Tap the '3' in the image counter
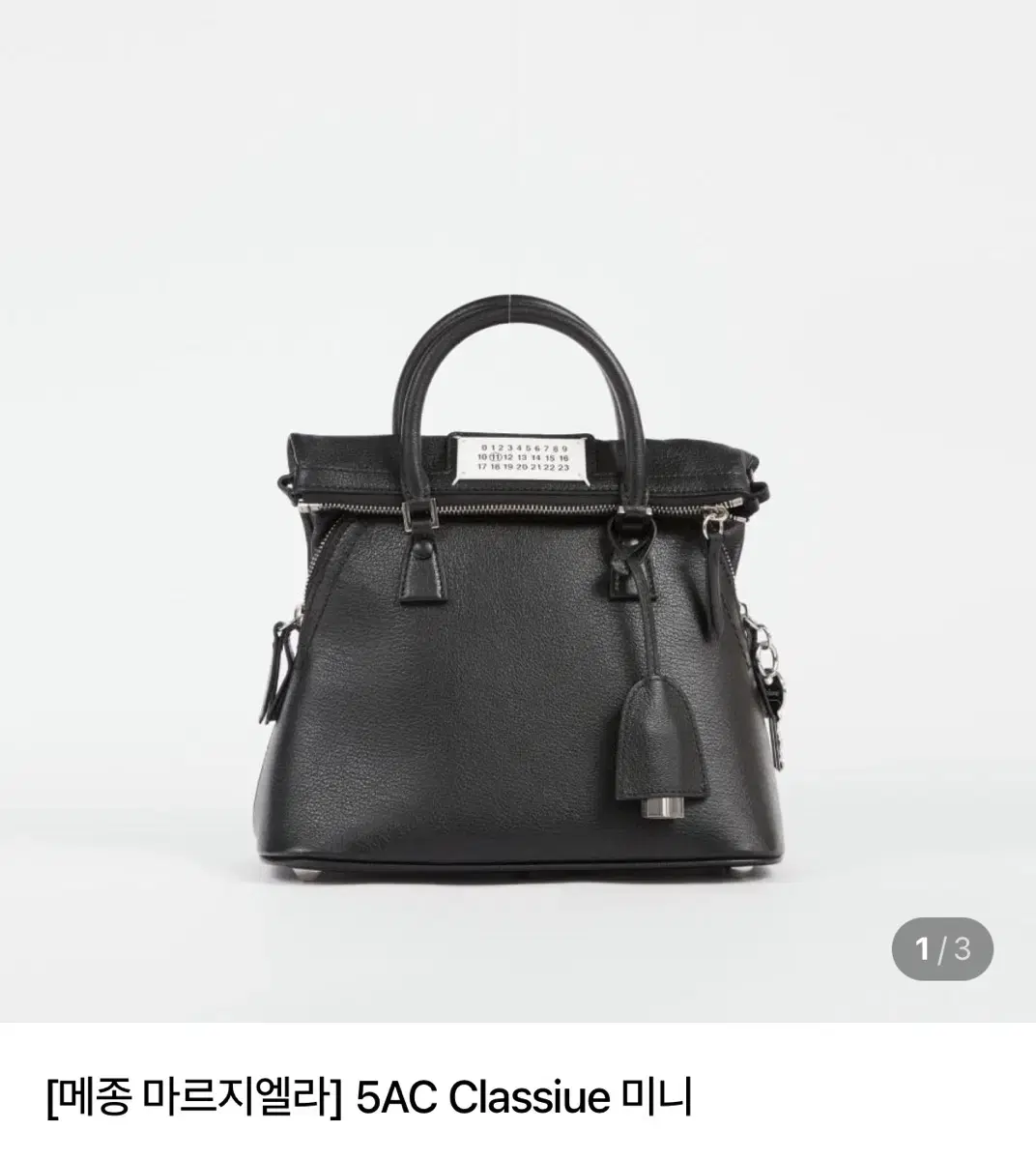 point(963,949)
